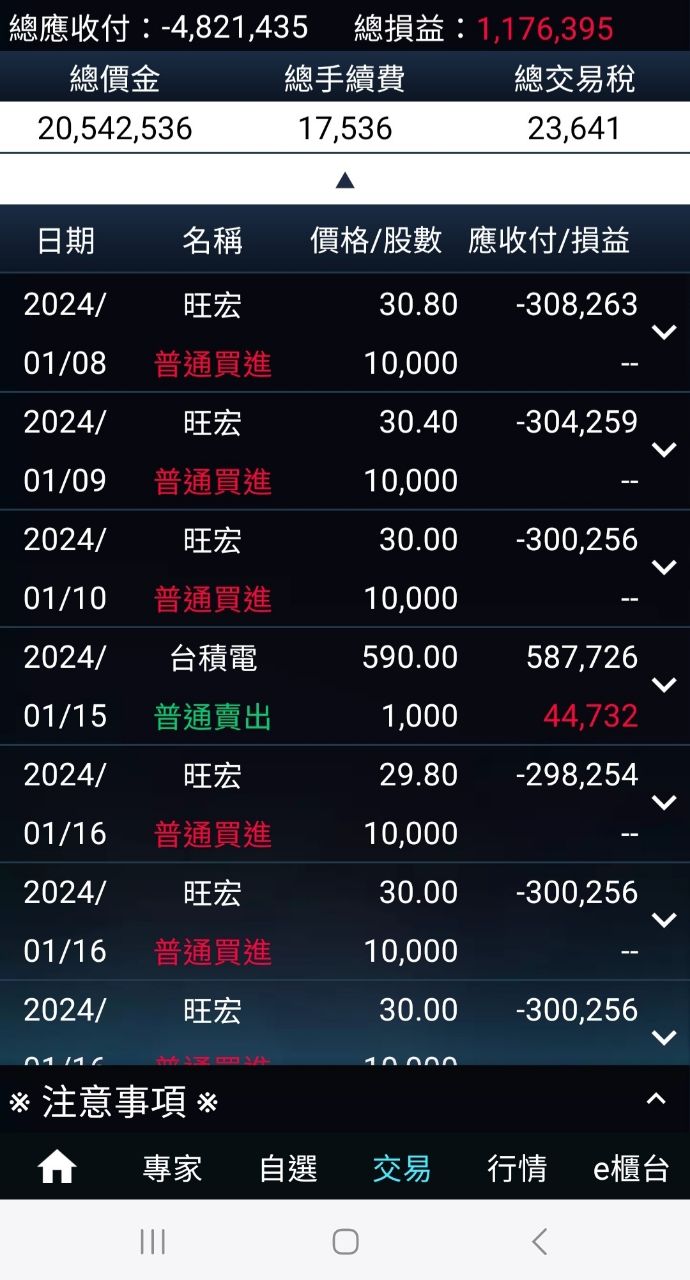Select the 交易 tab
690x1280 pixels.
(x=402, y=1168)
